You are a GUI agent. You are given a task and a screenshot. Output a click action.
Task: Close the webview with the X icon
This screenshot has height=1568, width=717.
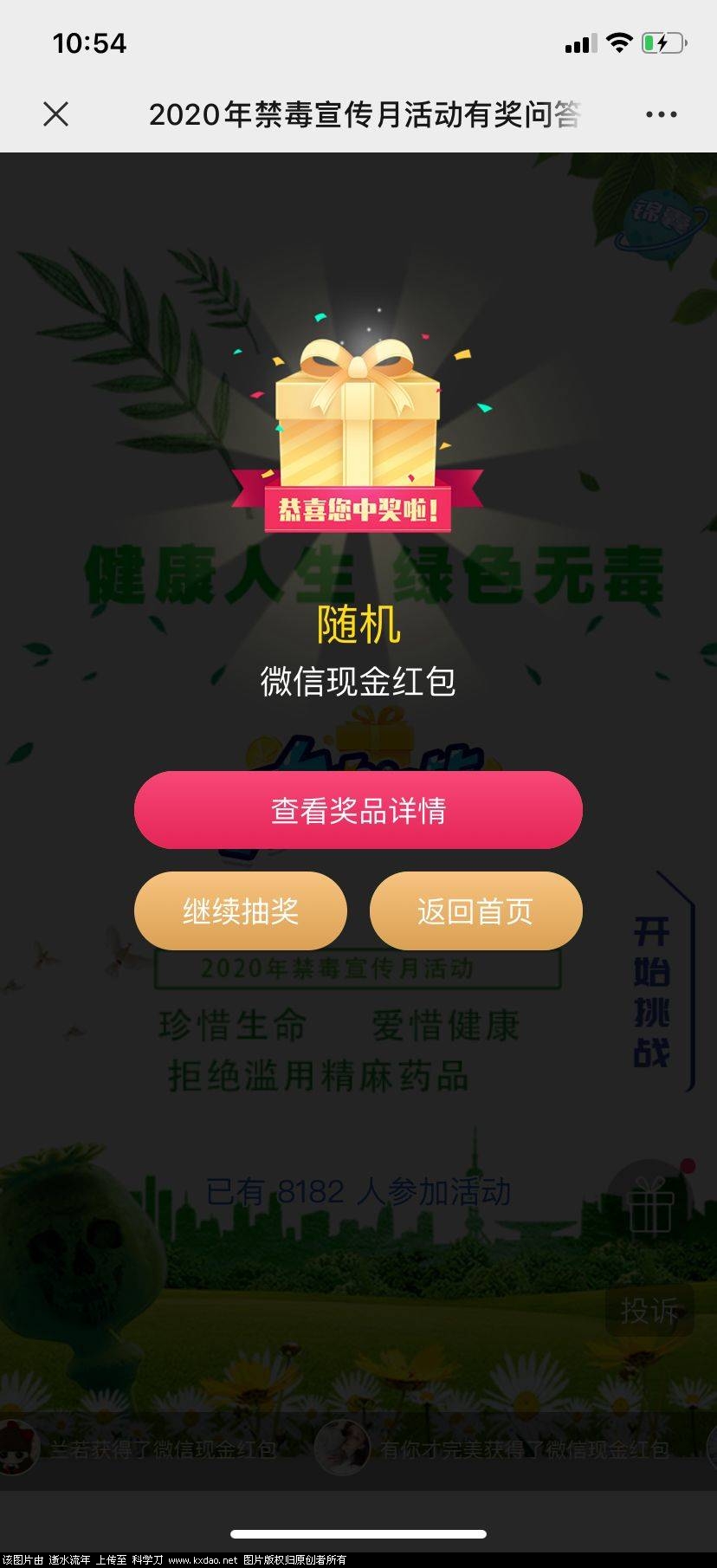coord(56,113)
